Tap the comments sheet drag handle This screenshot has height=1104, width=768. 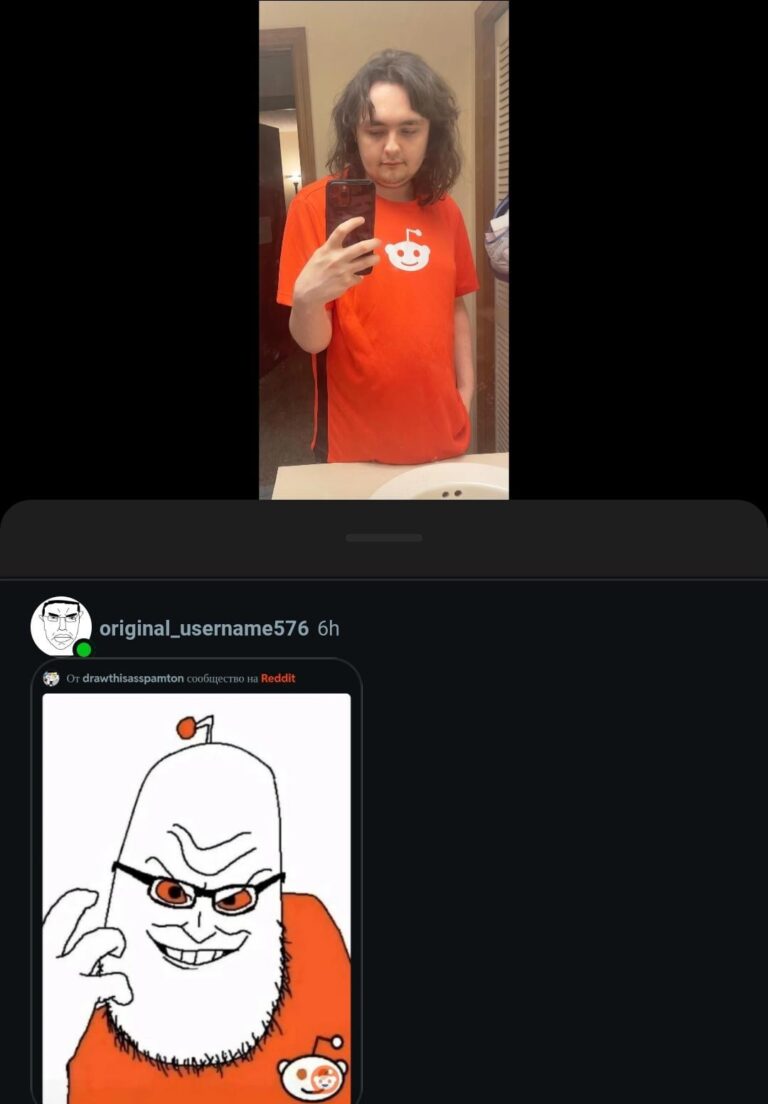click(384, 538)
